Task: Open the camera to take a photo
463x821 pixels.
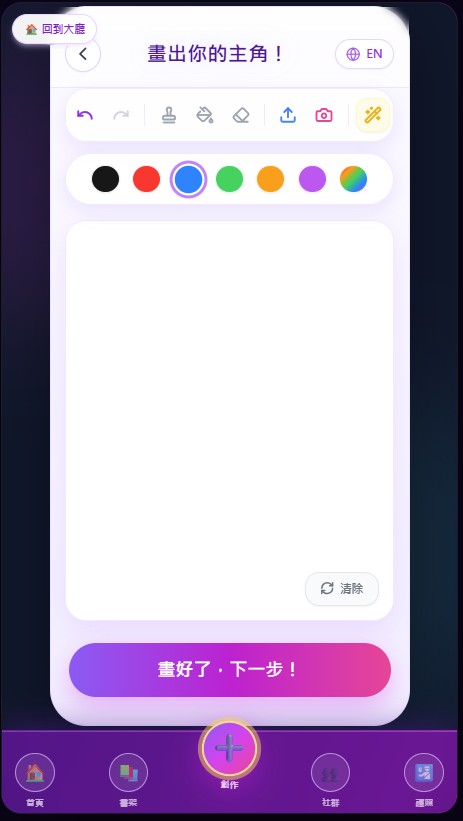Action: pos(324,115)
